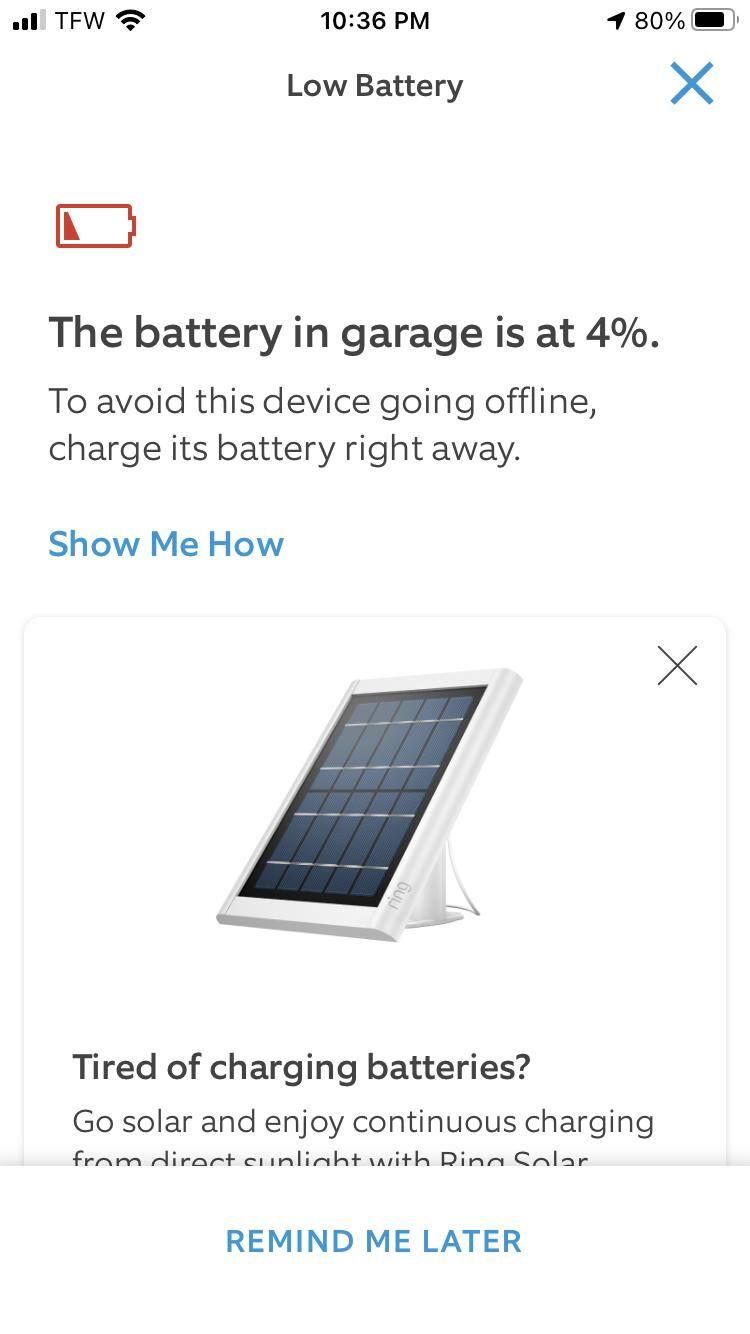750x1334 pixels.
Task: Tap the Ring logo on the solar panel
Action: [399, 893]
